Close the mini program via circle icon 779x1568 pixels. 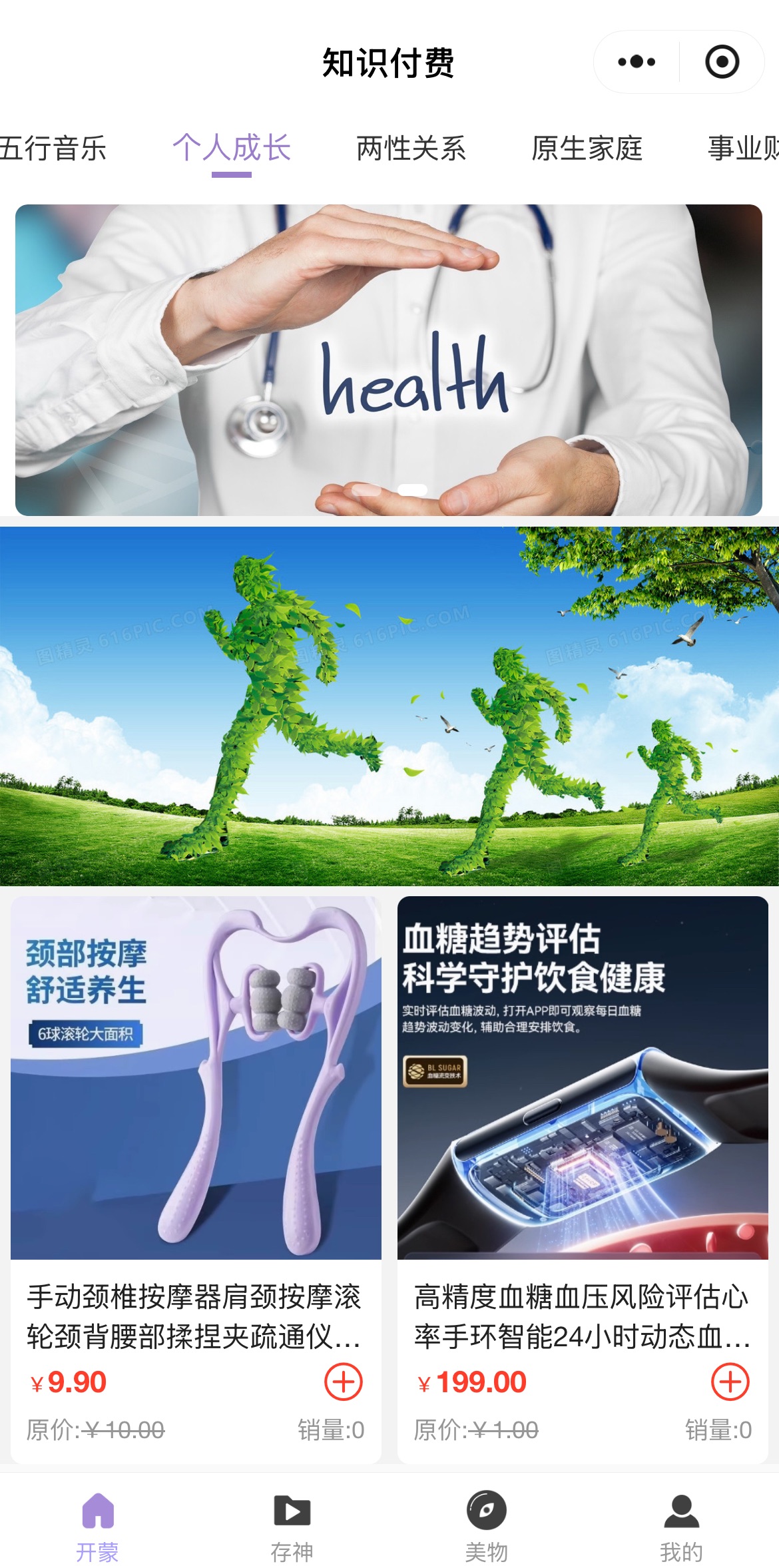(722, 62)
